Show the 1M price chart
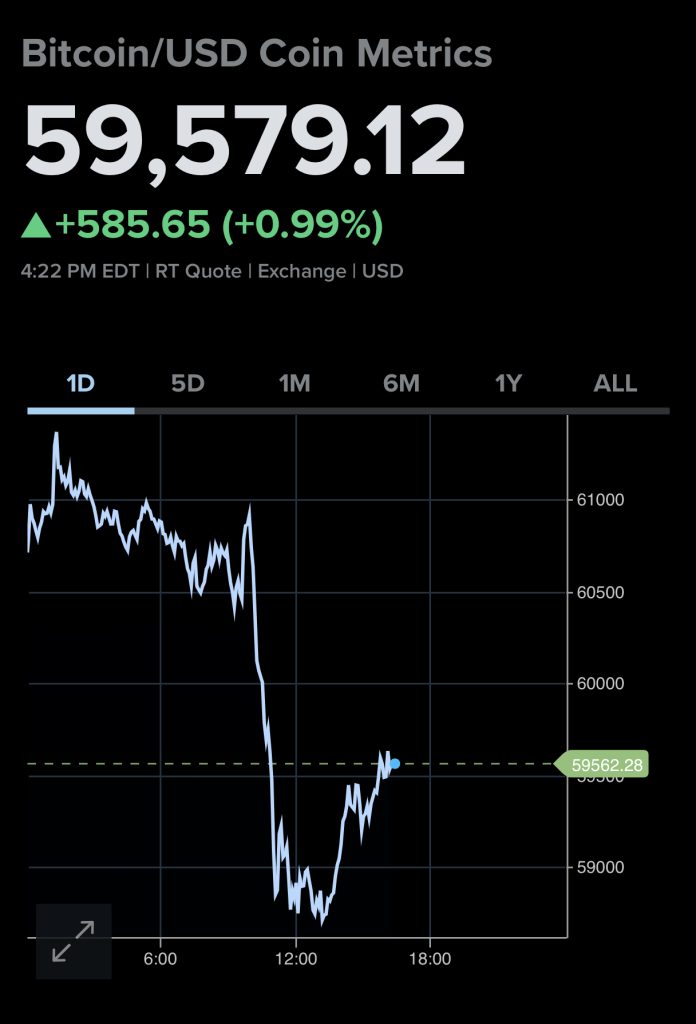 pos(294,384)
